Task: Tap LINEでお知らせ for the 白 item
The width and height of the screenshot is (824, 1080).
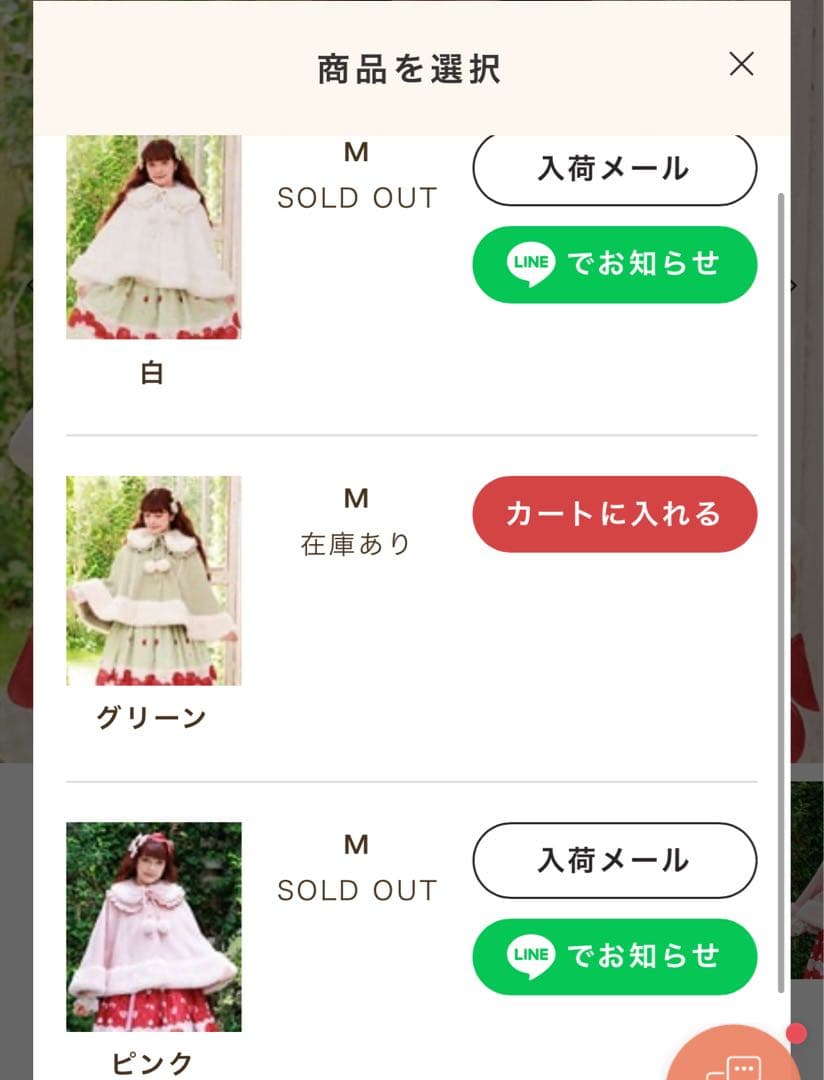Action: [x=614, y=264]
